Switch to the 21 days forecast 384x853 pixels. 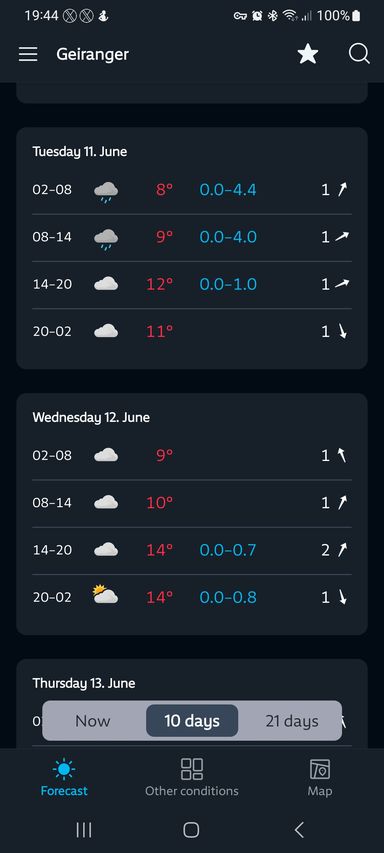click(292, 721)
